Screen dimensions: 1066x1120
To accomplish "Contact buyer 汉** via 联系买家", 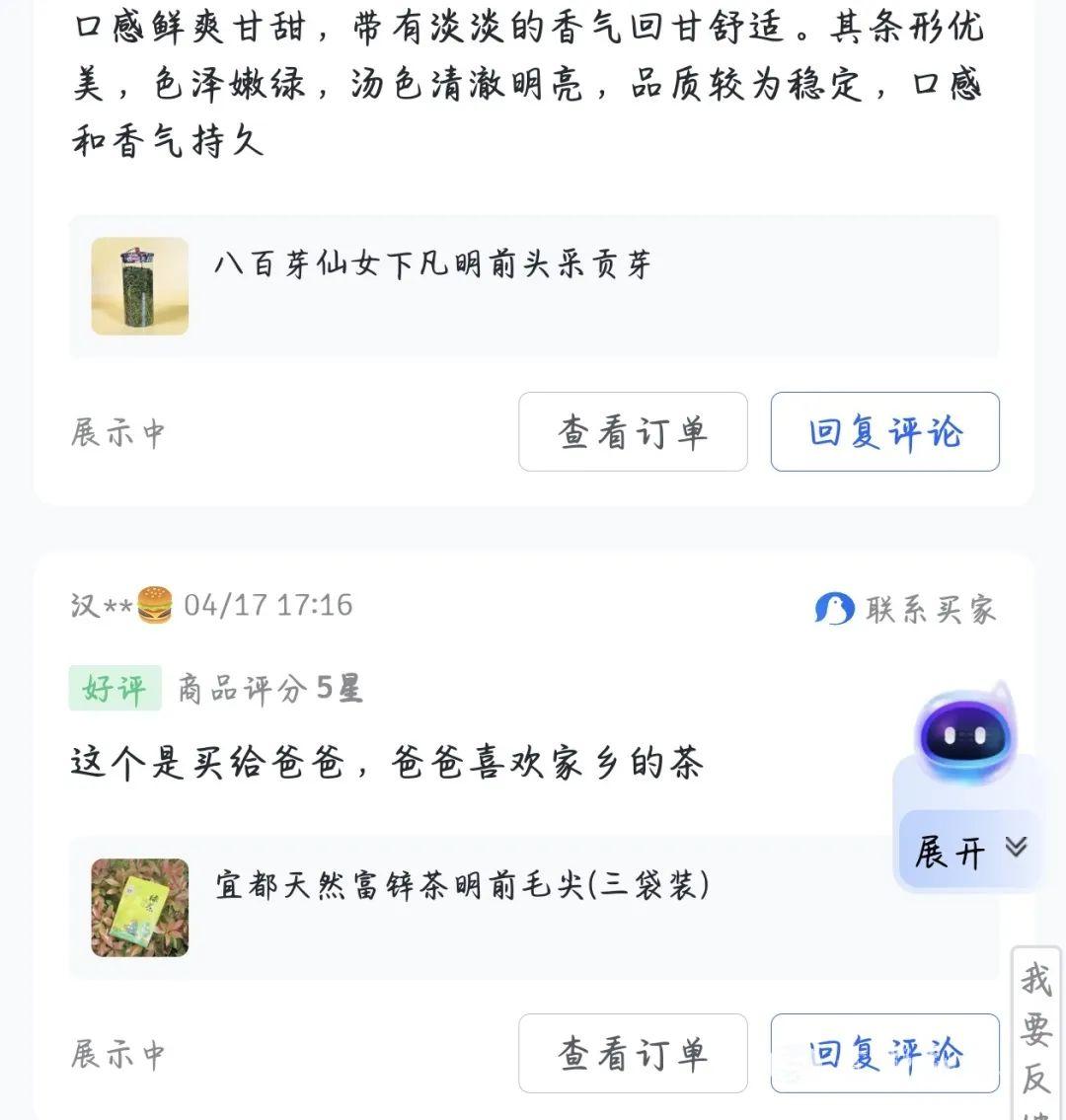I will [906, 609].
